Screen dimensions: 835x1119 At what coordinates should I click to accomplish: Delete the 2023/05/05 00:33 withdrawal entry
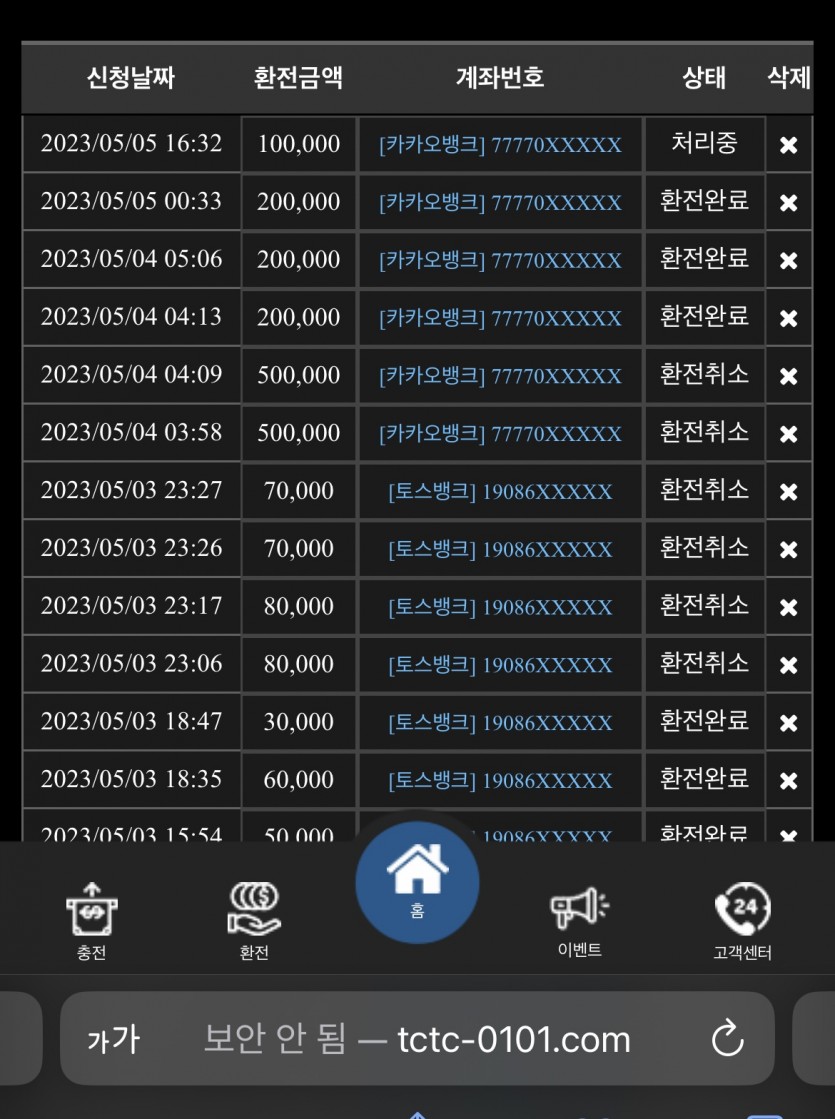pyautogui.click(x=788, y=203)
